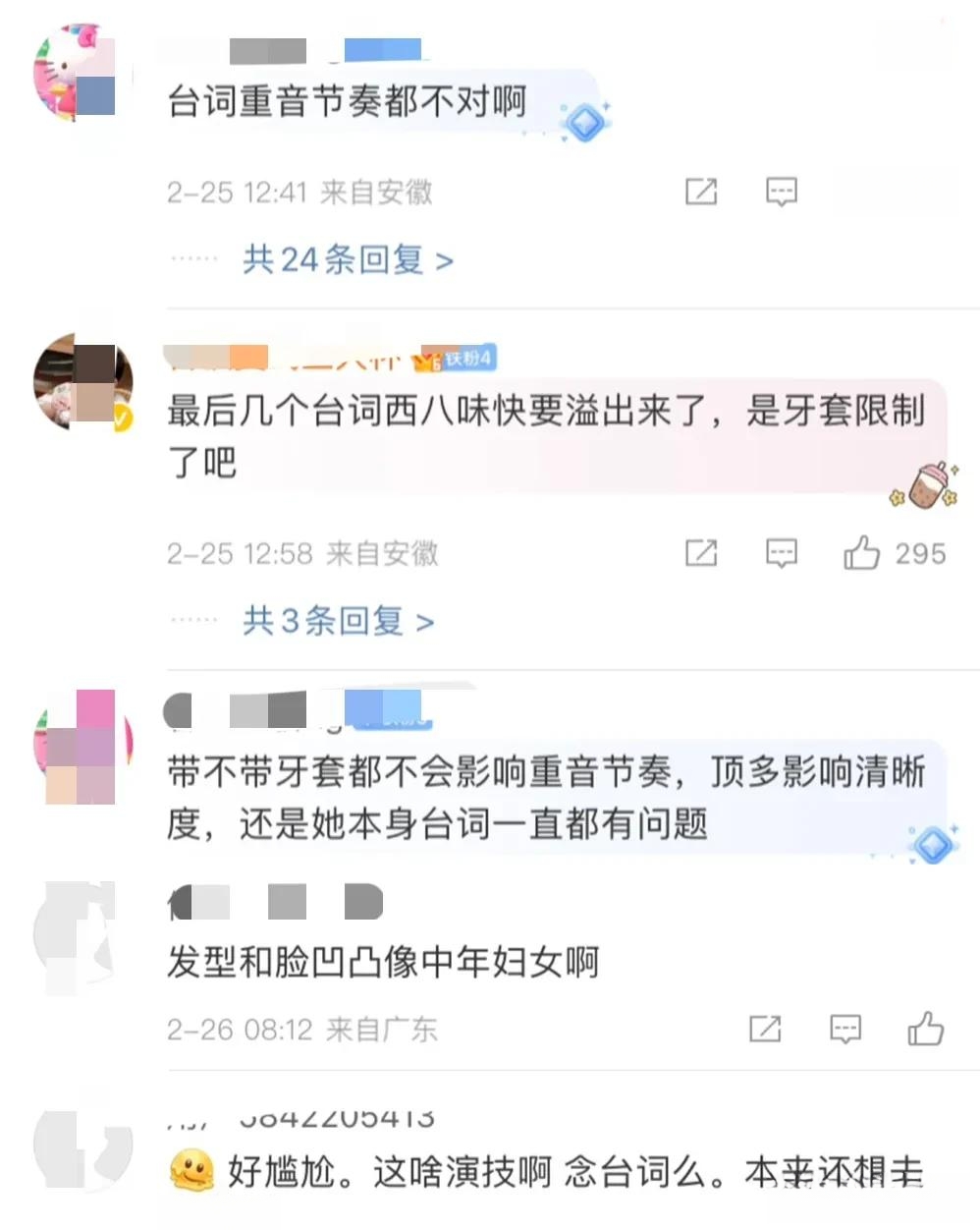
Task: Reply to the 发型和脸凹凸 comment
Action: point(844,1029)
